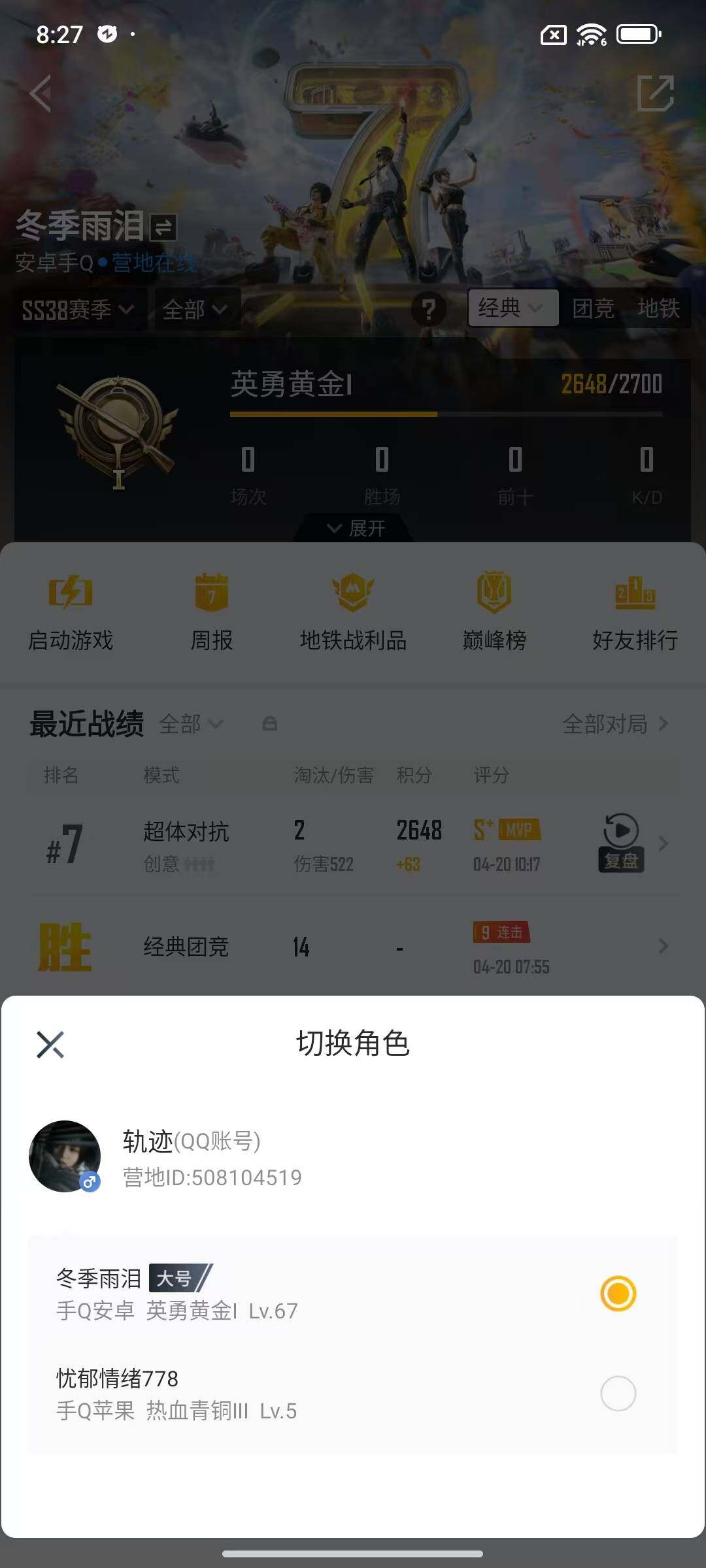Open the 全部 filter dropdown near 最近战绩
Image resolution: width=706 pixels, height=1568 pixels.
[x=192, y=724]
